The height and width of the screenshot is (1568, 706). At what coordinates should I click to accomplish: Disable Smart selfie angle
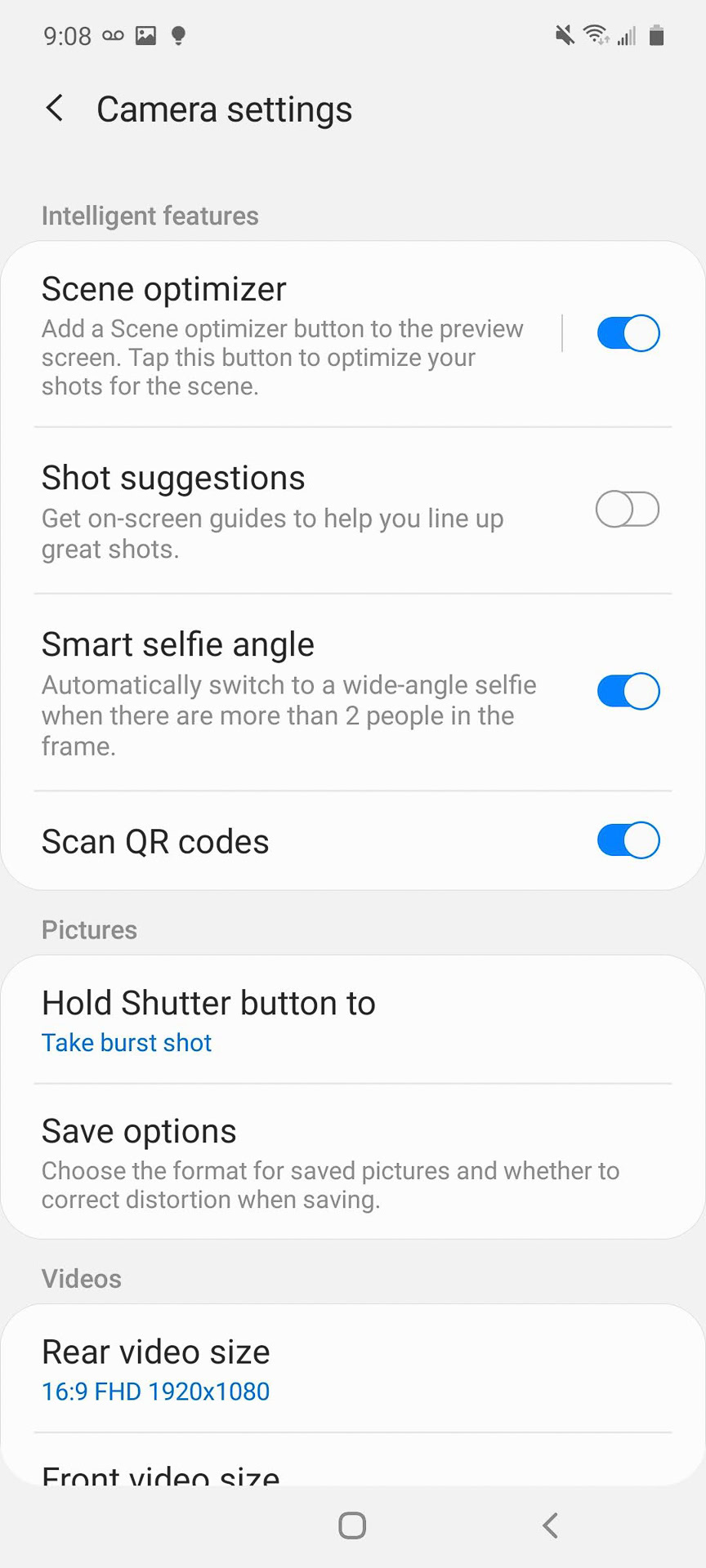coord(628,692)
